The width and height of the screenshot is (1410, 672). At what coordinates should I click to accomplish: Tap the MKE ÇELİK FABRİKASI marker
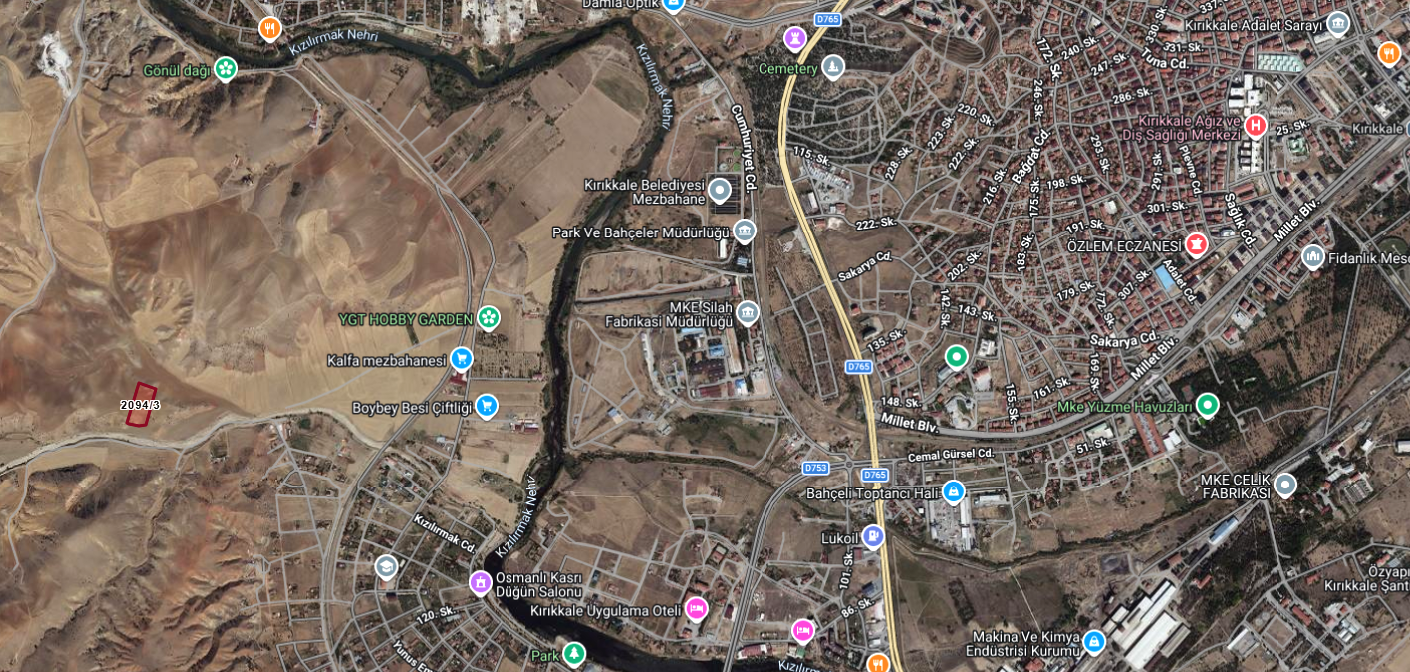coord(1285,486)
